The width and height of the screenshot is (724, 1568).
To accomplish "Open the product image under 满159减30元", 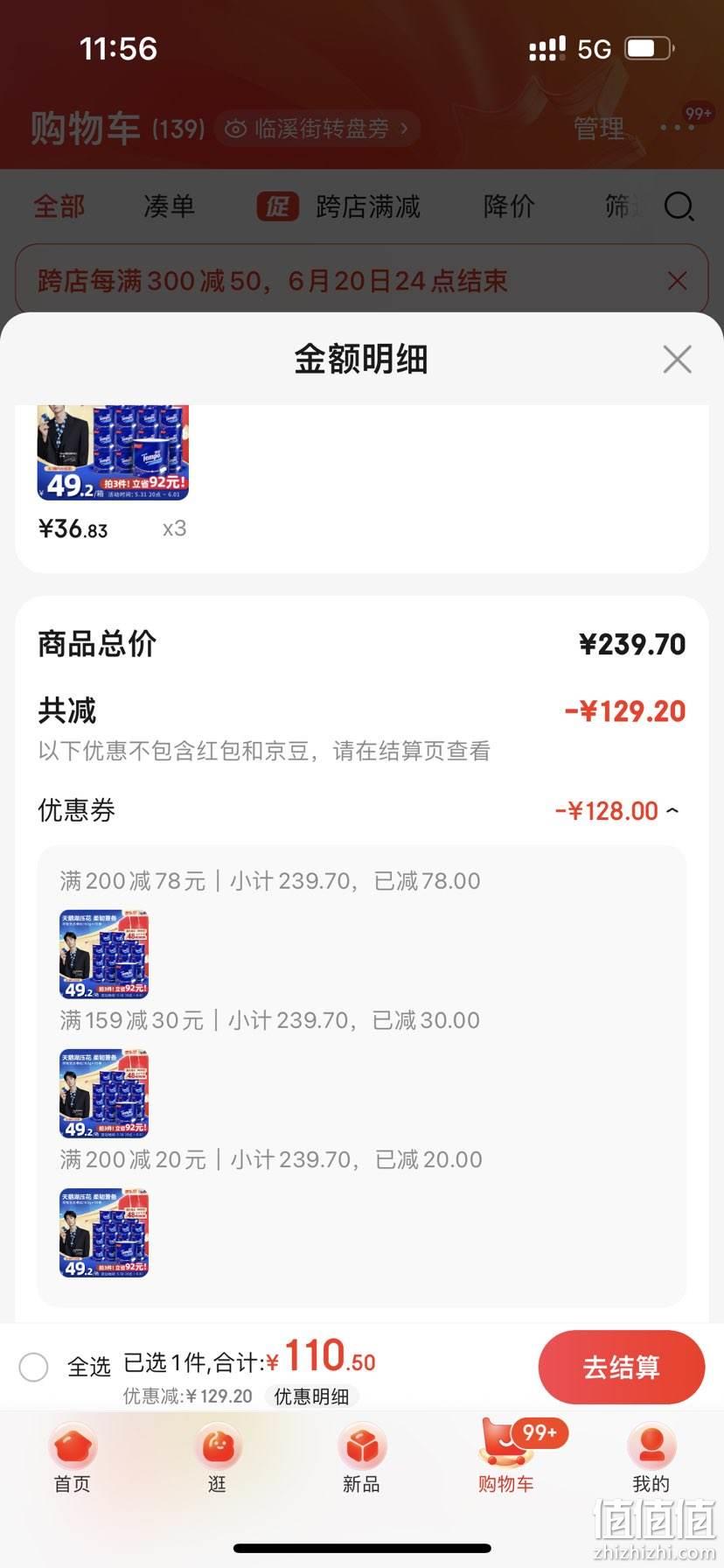I will [x=104, y=1094].
